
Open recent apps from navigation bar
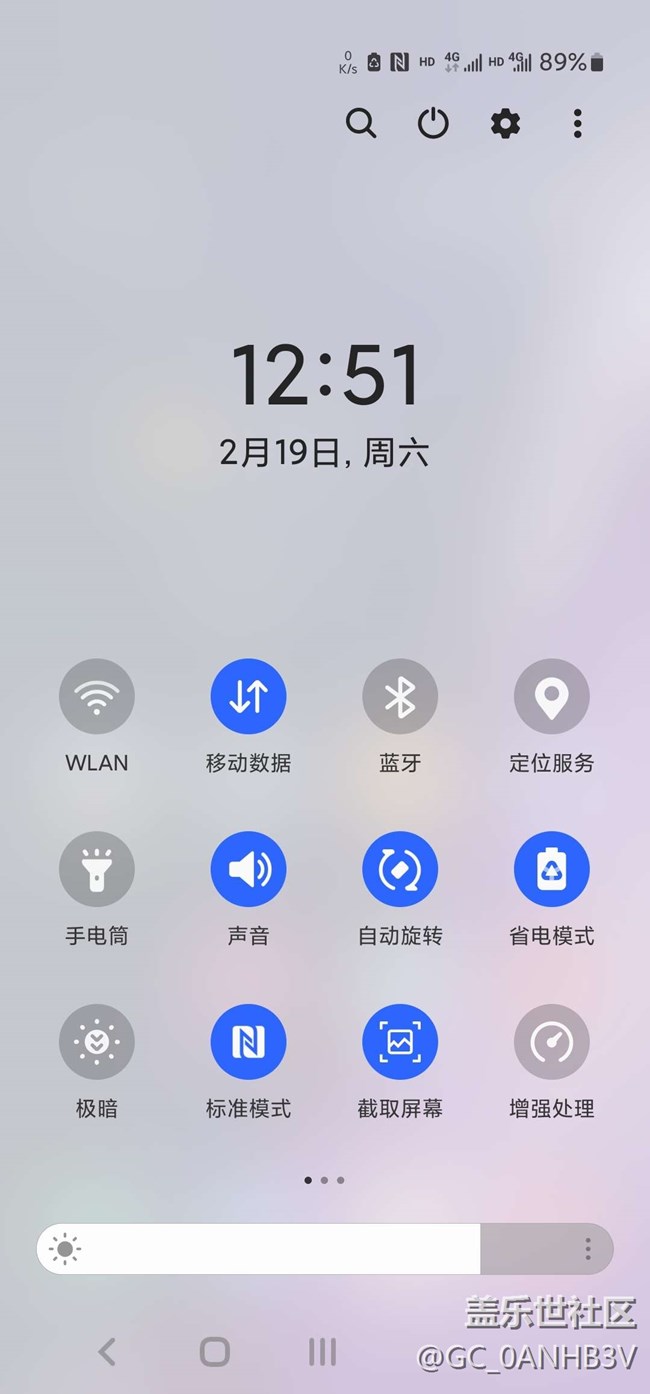pyautogui.click(x=322, y=1352)
